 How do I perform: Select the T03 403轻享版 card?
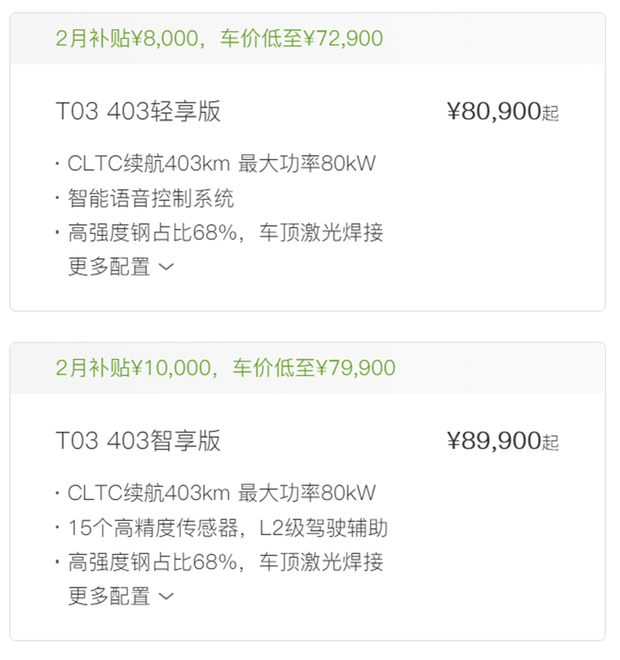139,111
